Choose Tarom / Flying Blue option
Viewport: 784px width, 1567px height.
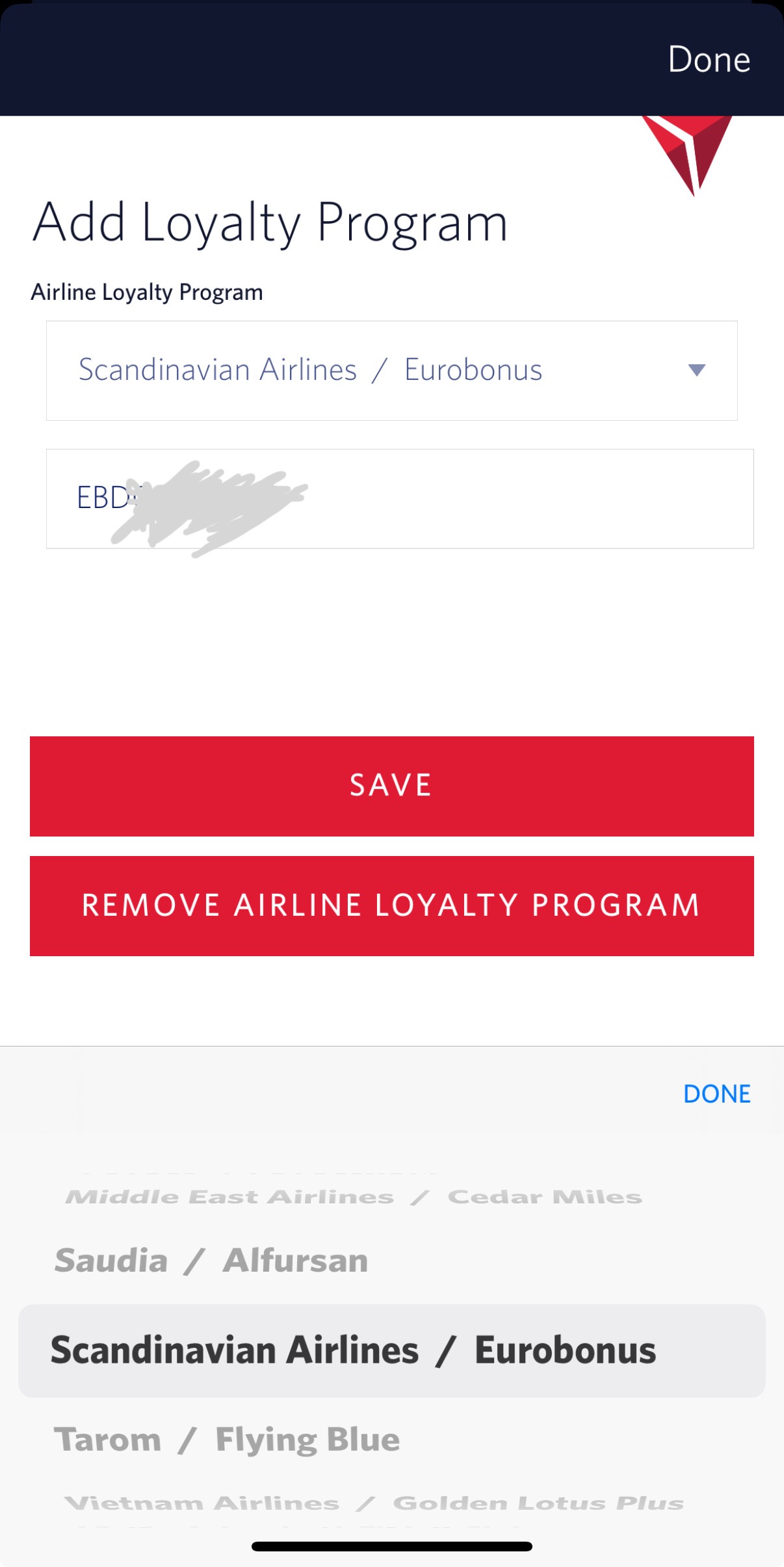(226, 1439)
